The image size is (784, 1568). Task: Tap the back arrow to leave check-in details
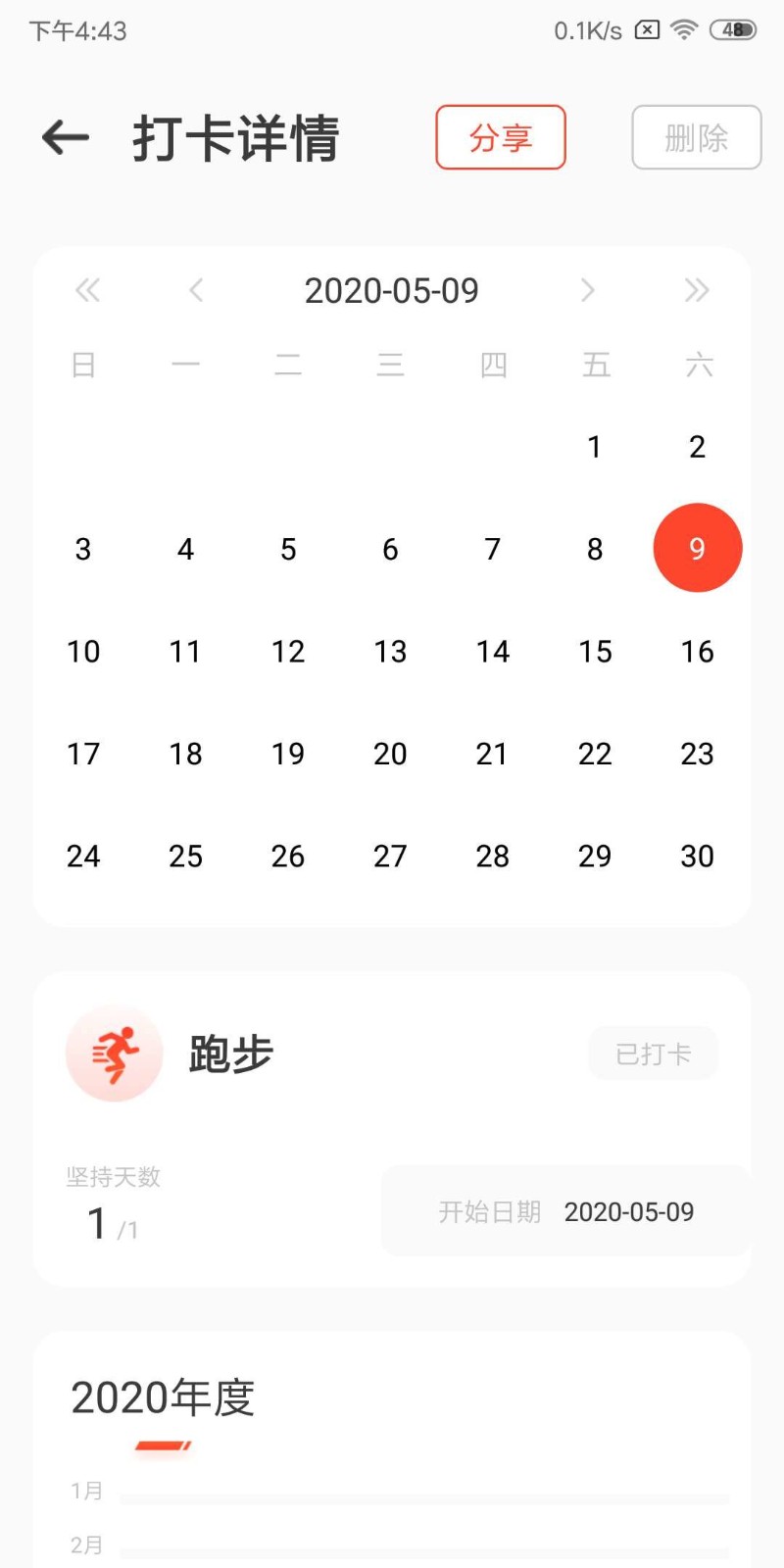(x=65, y=137)
